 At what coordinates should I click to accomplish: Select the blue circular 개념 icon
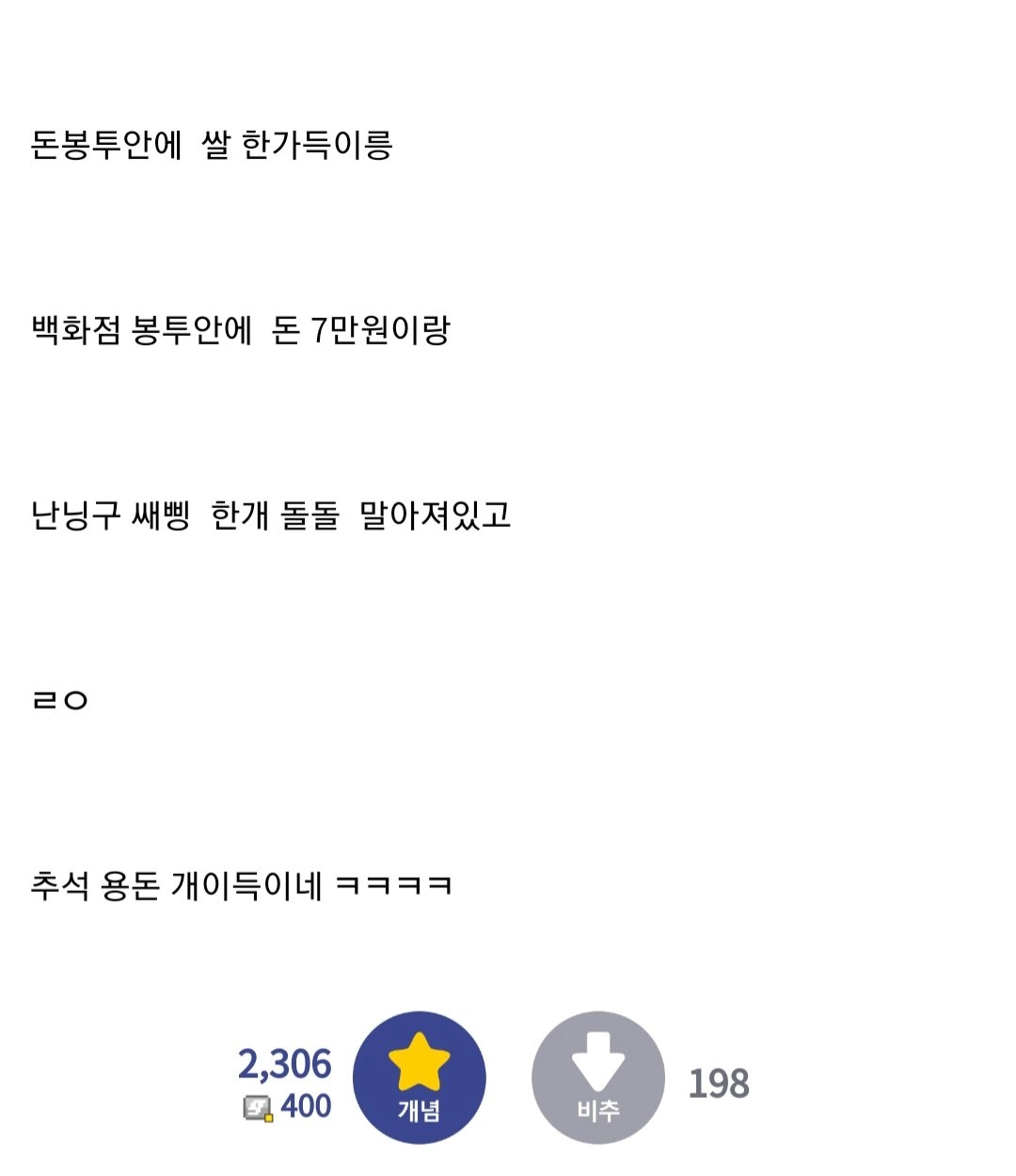pyautogui.click(x=421, y=1075)
